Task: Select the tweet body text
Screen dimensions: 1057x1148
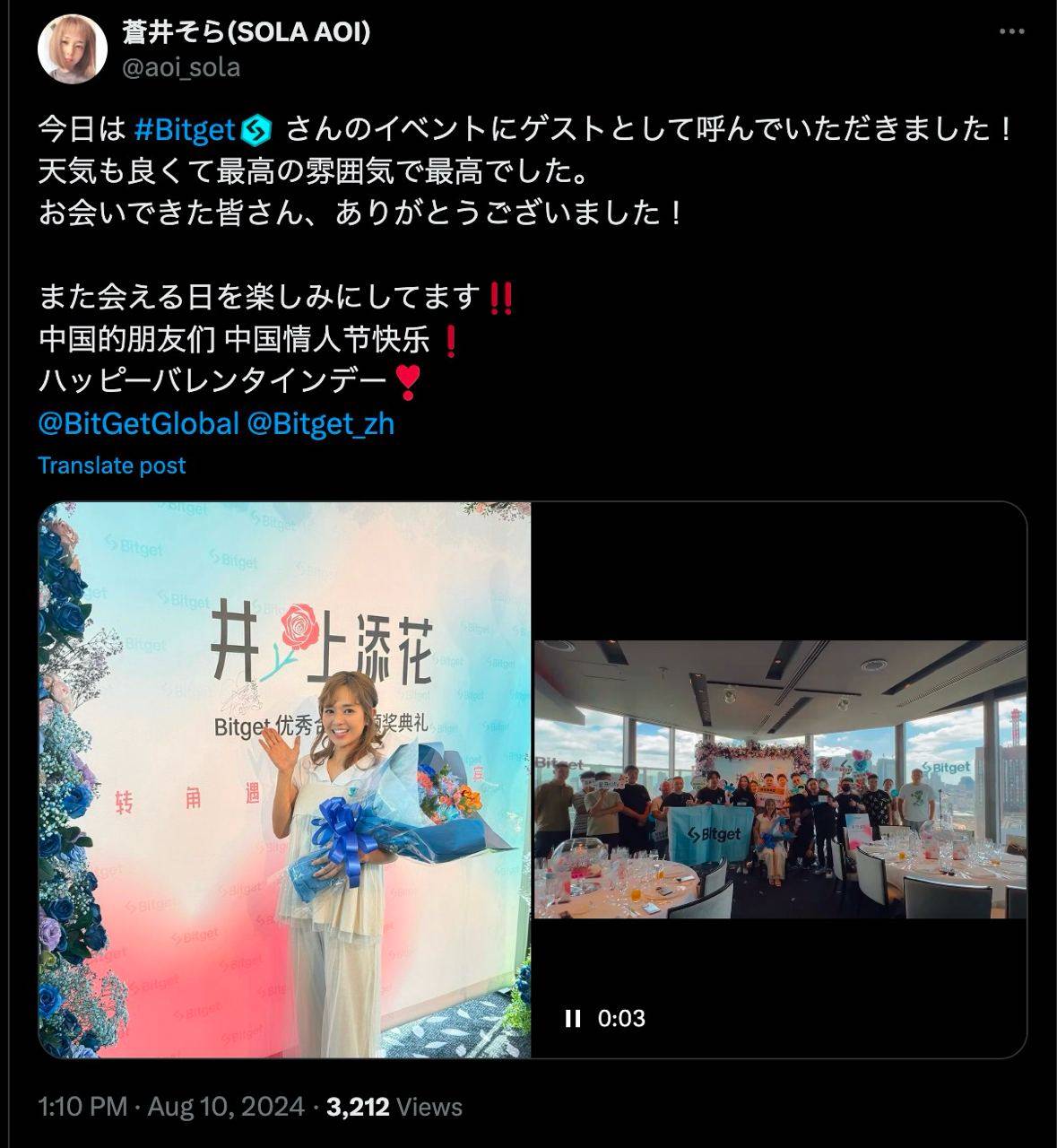Action: click(359, 170)
